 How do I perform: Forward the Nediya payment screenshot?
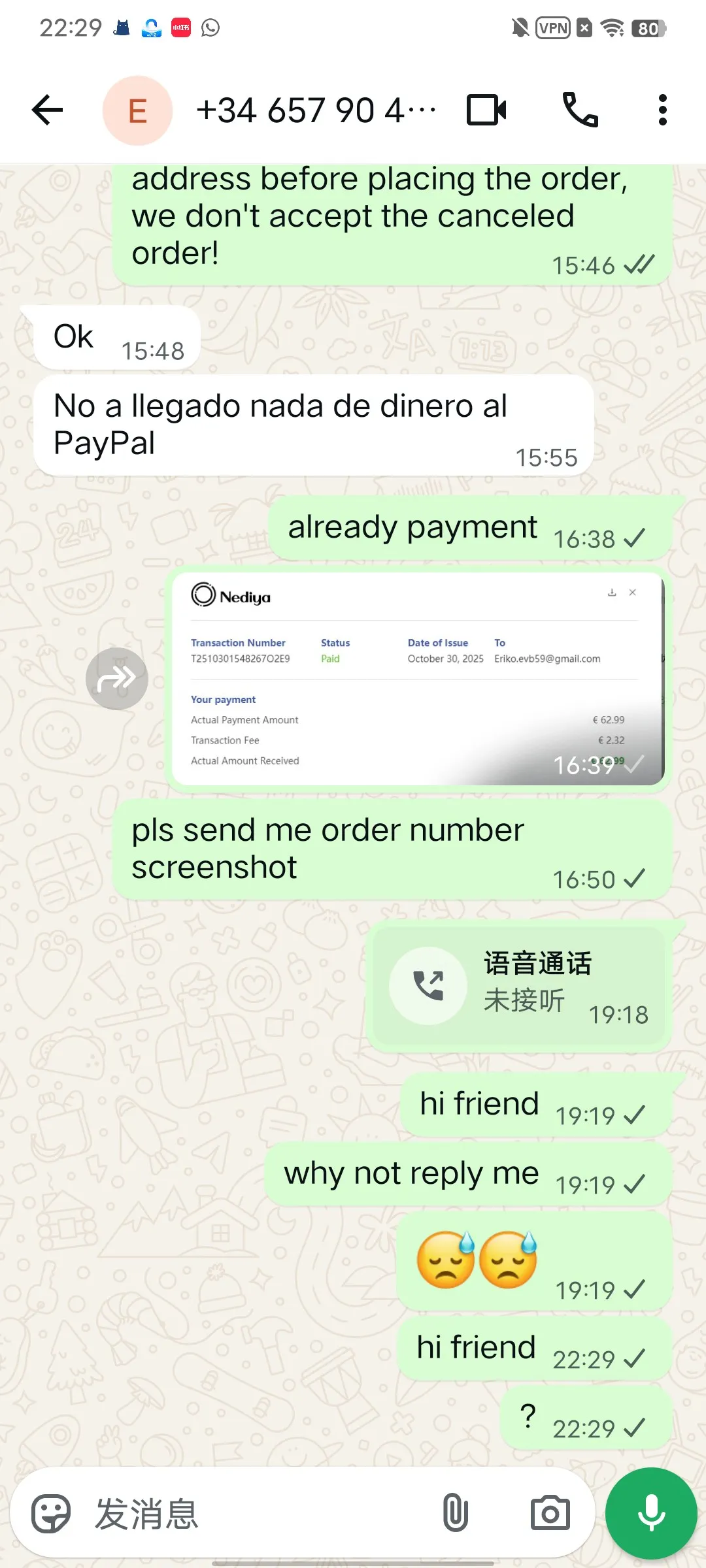coord(117,679)
